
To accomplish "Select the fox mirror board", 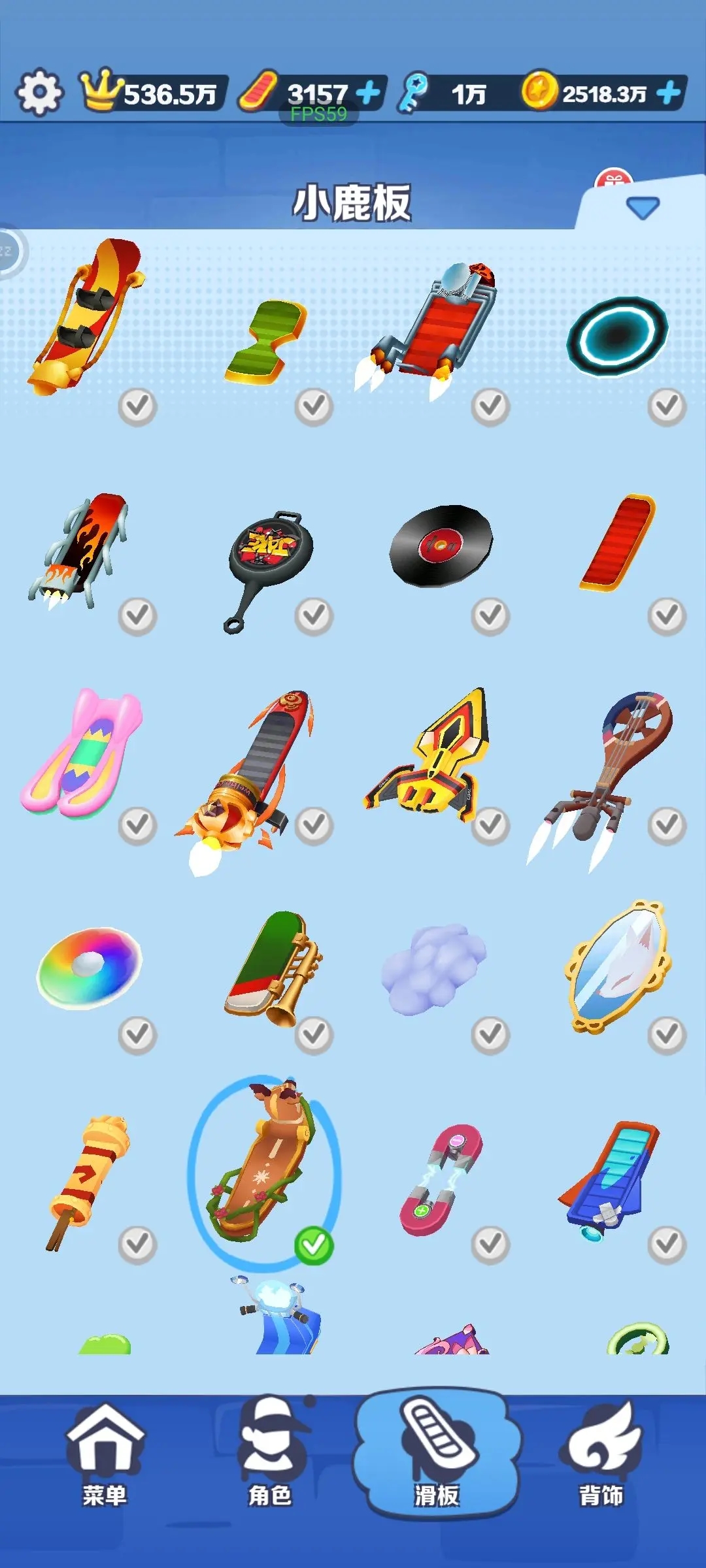I will click(618, 966).
